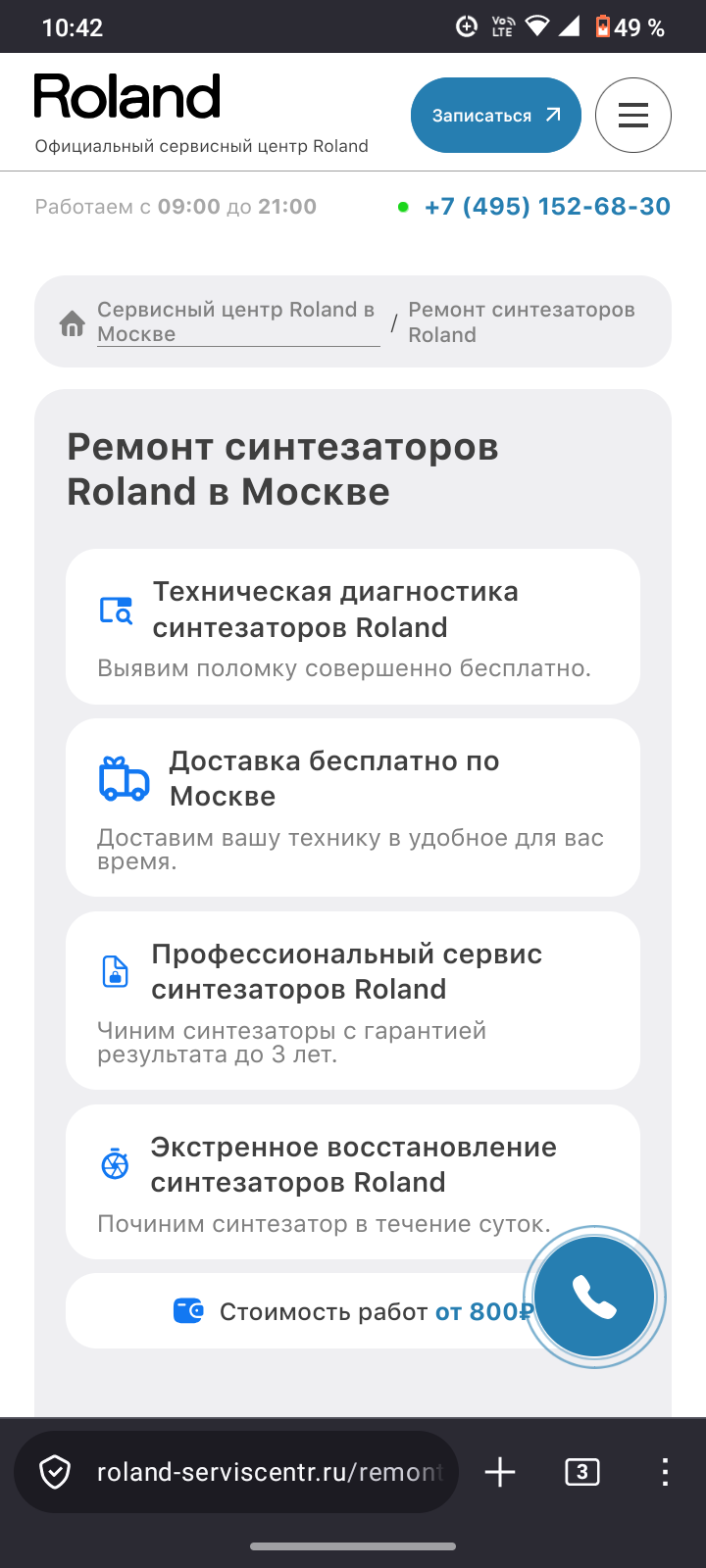Open the Ремонт синтезаторов Roland breadcrumb item

pyautogui.click(x=522, y=321)
